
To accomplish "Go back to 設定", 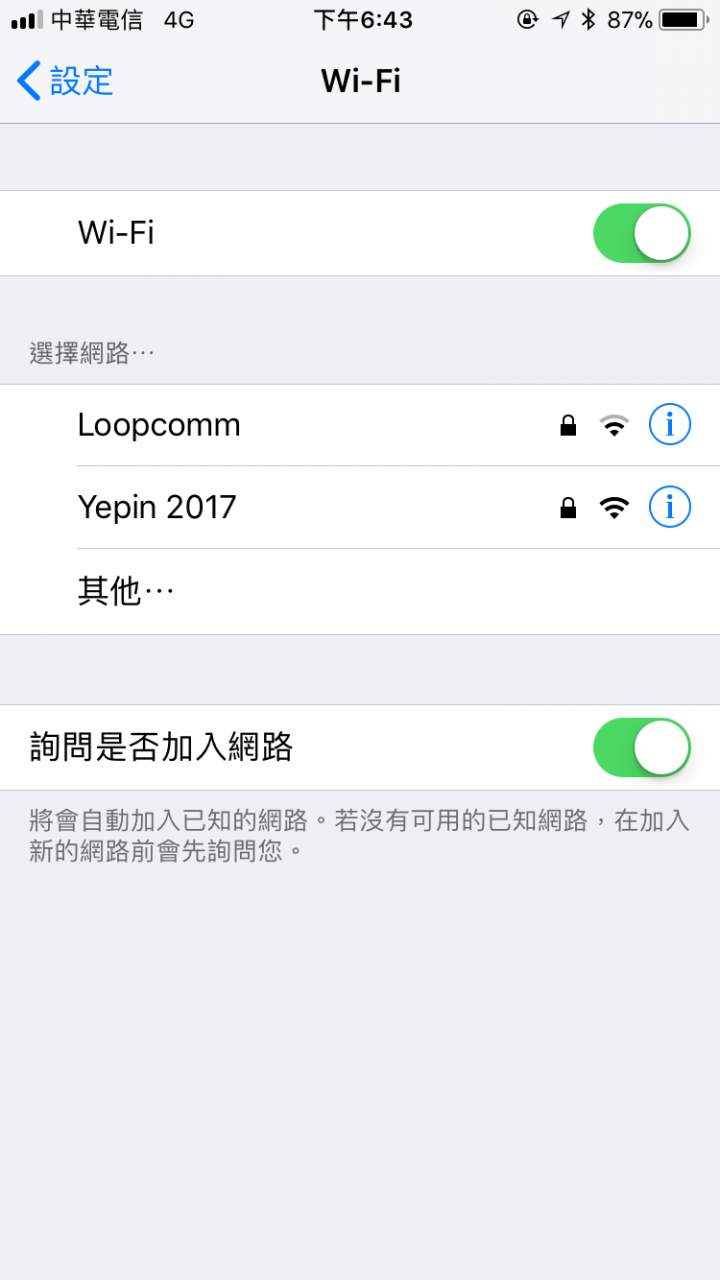I will 65,81.
